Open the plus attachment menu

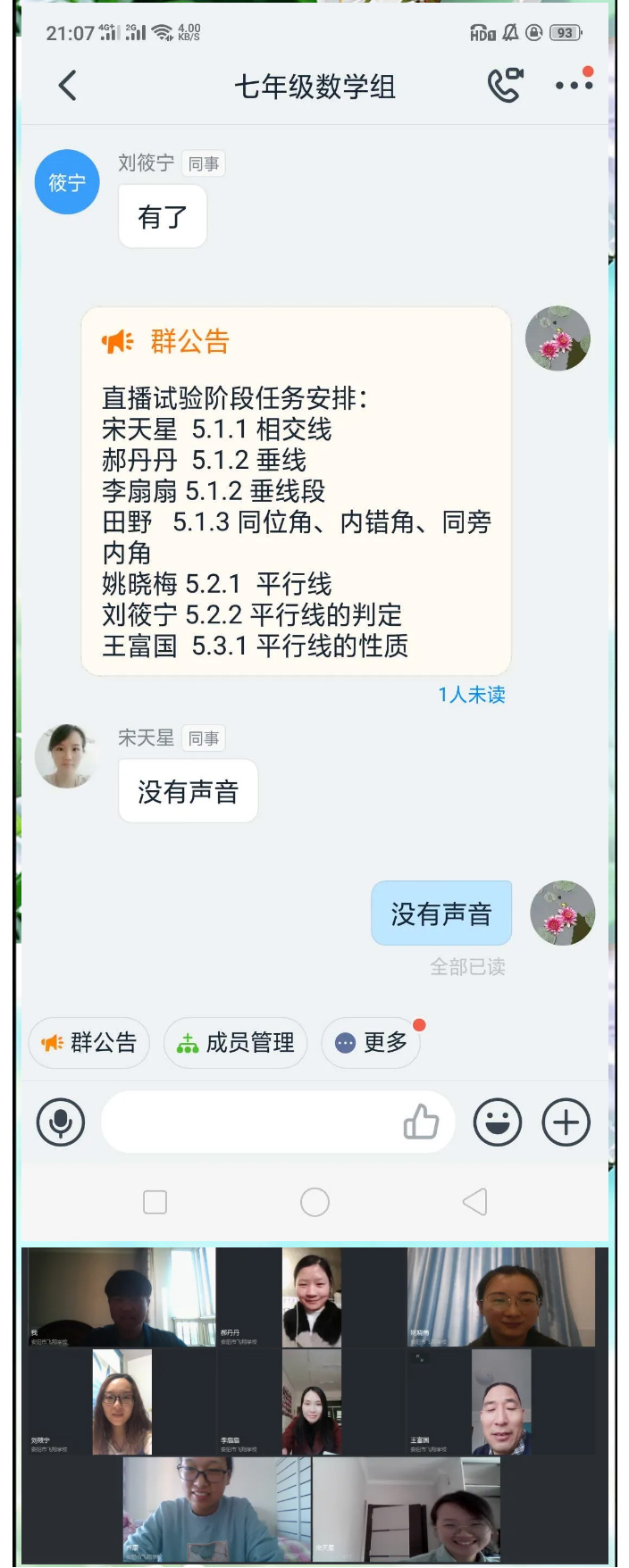566,1122
